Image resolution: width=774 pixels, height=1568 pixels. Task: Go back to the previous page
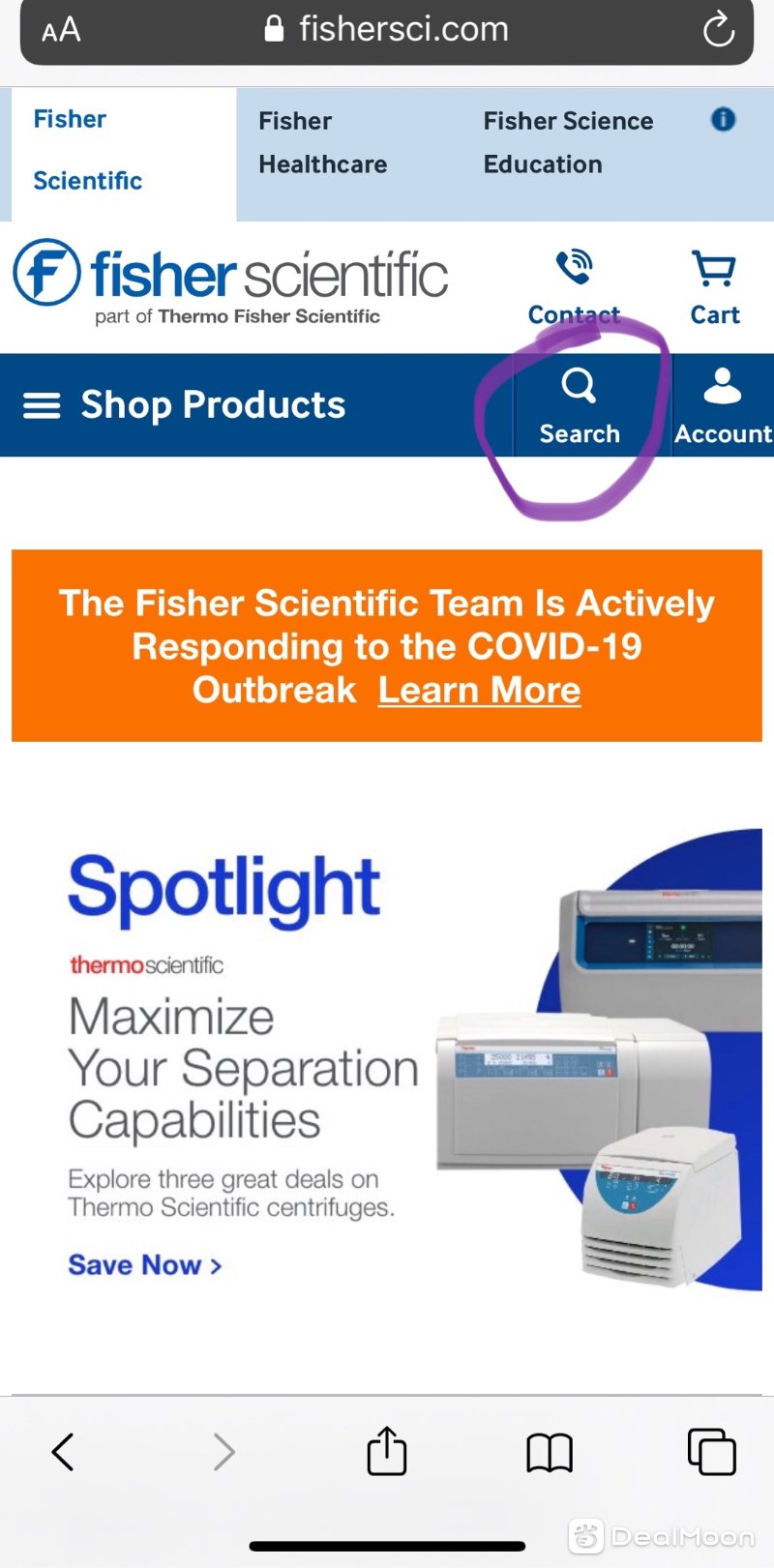click(63, 1452)
